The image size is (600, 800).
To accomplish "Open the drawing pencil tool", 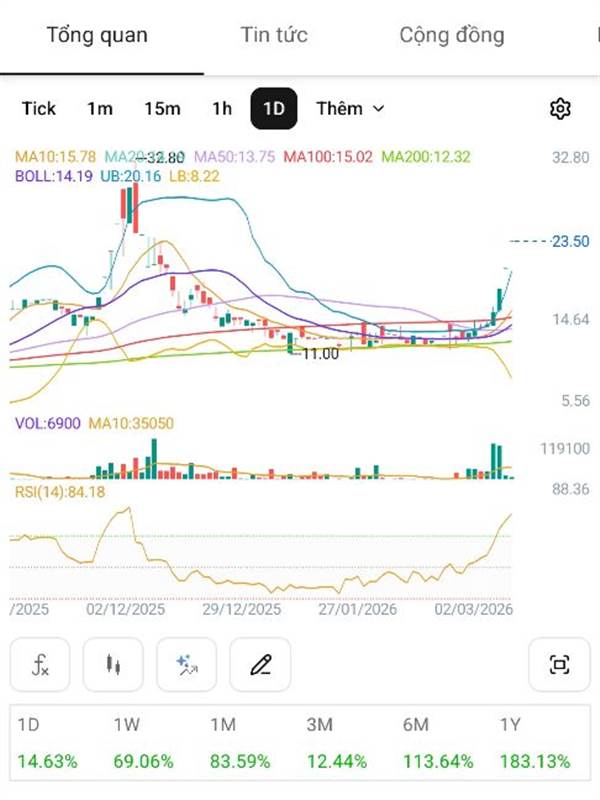I will point(260,665).
